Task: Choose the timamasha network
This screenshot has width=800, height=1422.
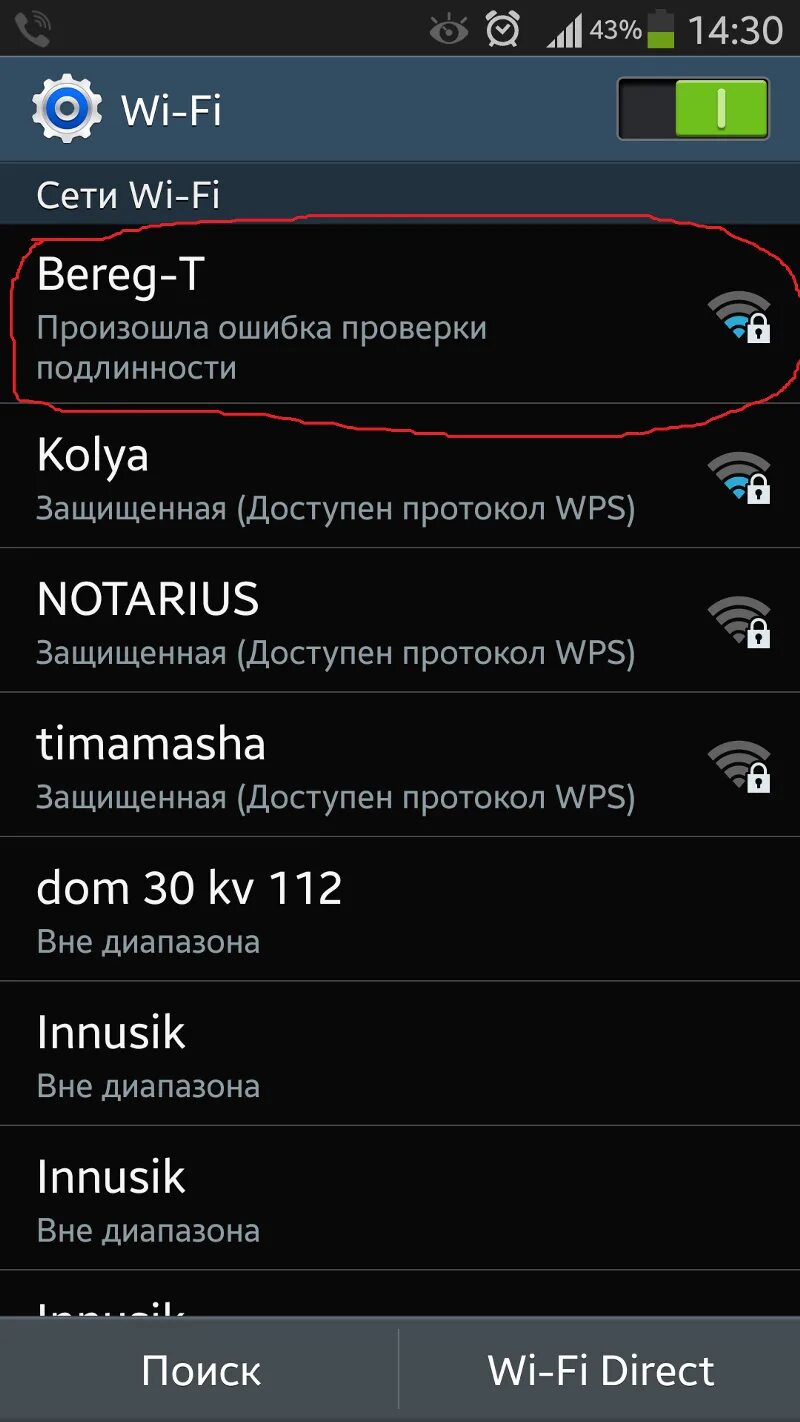Action: [400, 764]
